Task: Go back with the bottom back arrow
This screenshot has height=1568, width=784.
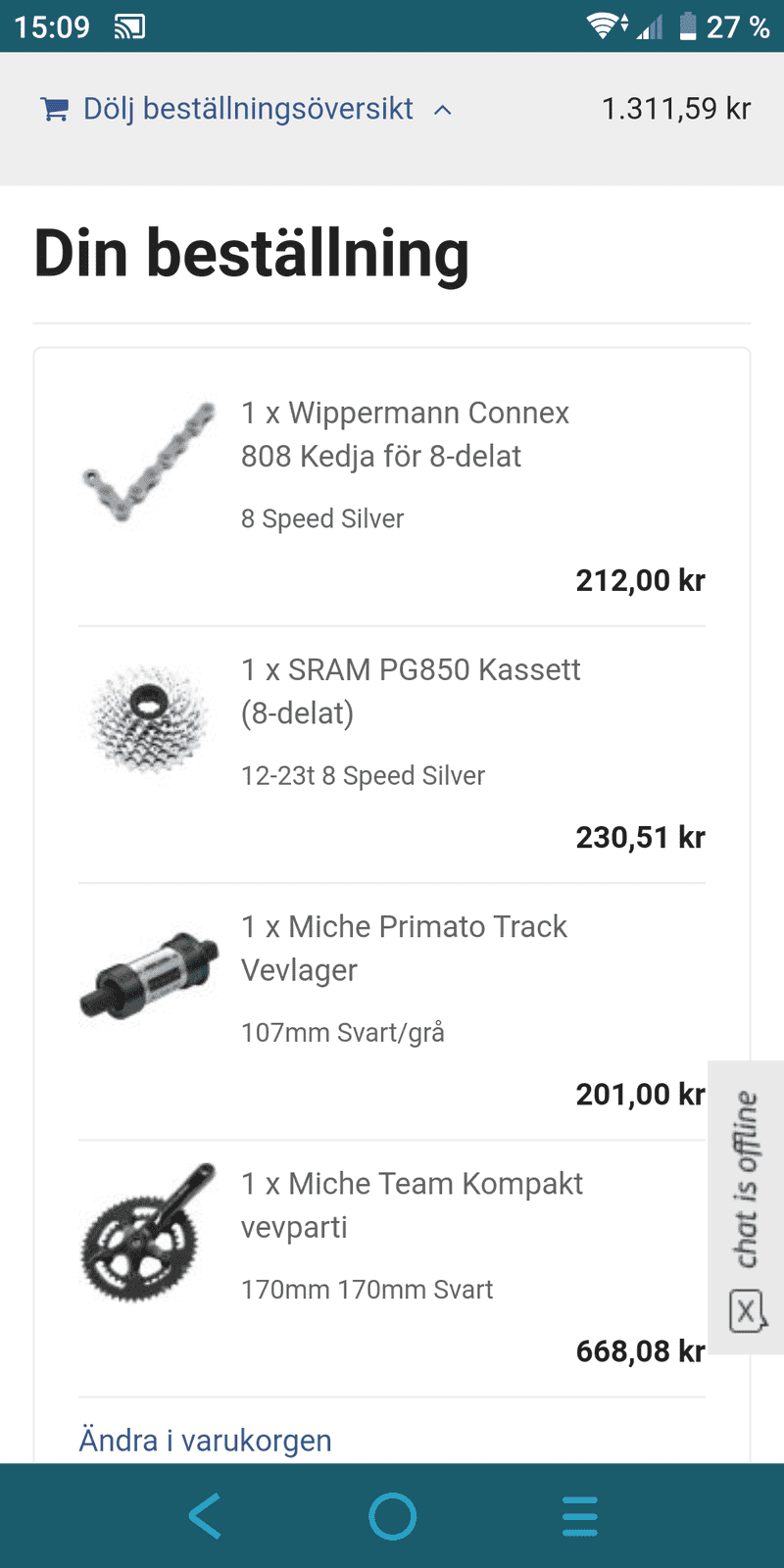Action: click(x=205, y=1516)
